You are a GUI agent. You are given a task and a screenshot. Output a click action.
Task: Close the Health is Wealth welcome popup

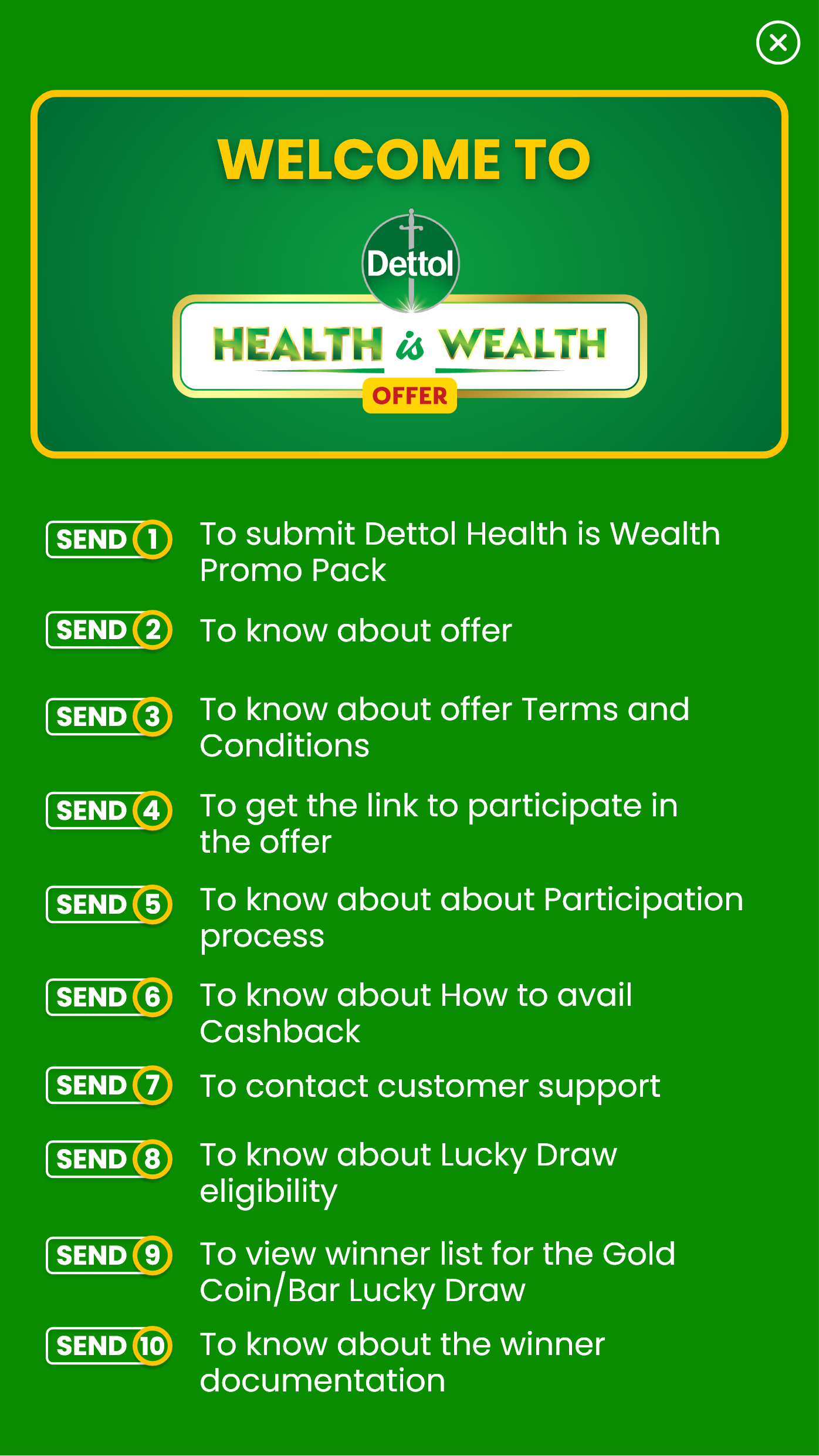coord(778,43)
